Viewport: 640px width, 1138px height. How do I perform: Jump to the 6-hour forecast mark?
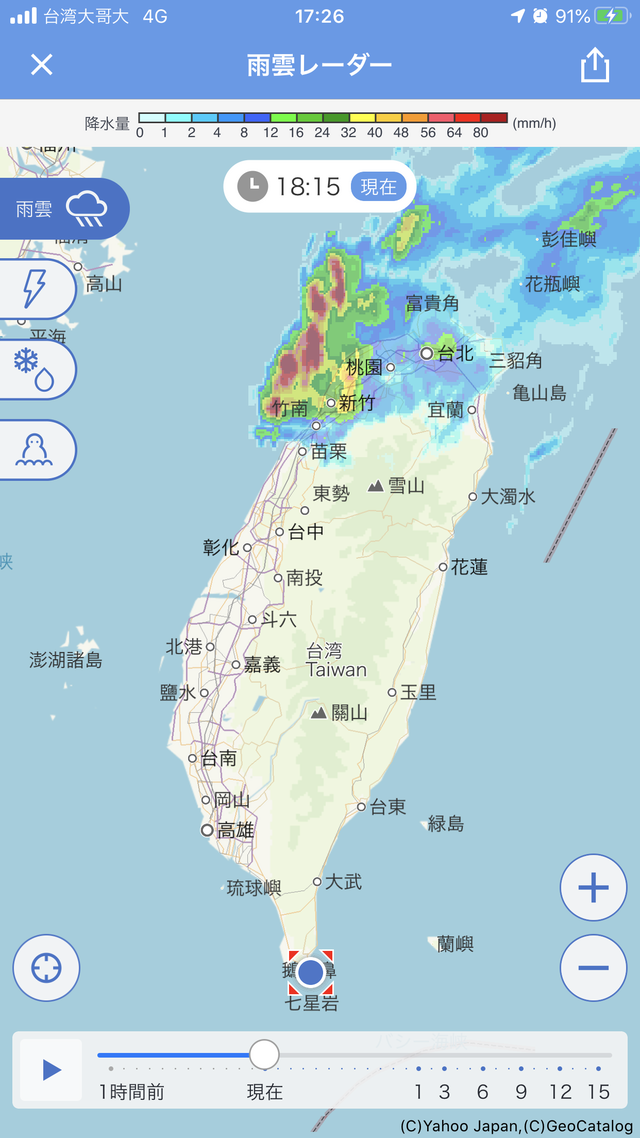[x=483, y=1091]
